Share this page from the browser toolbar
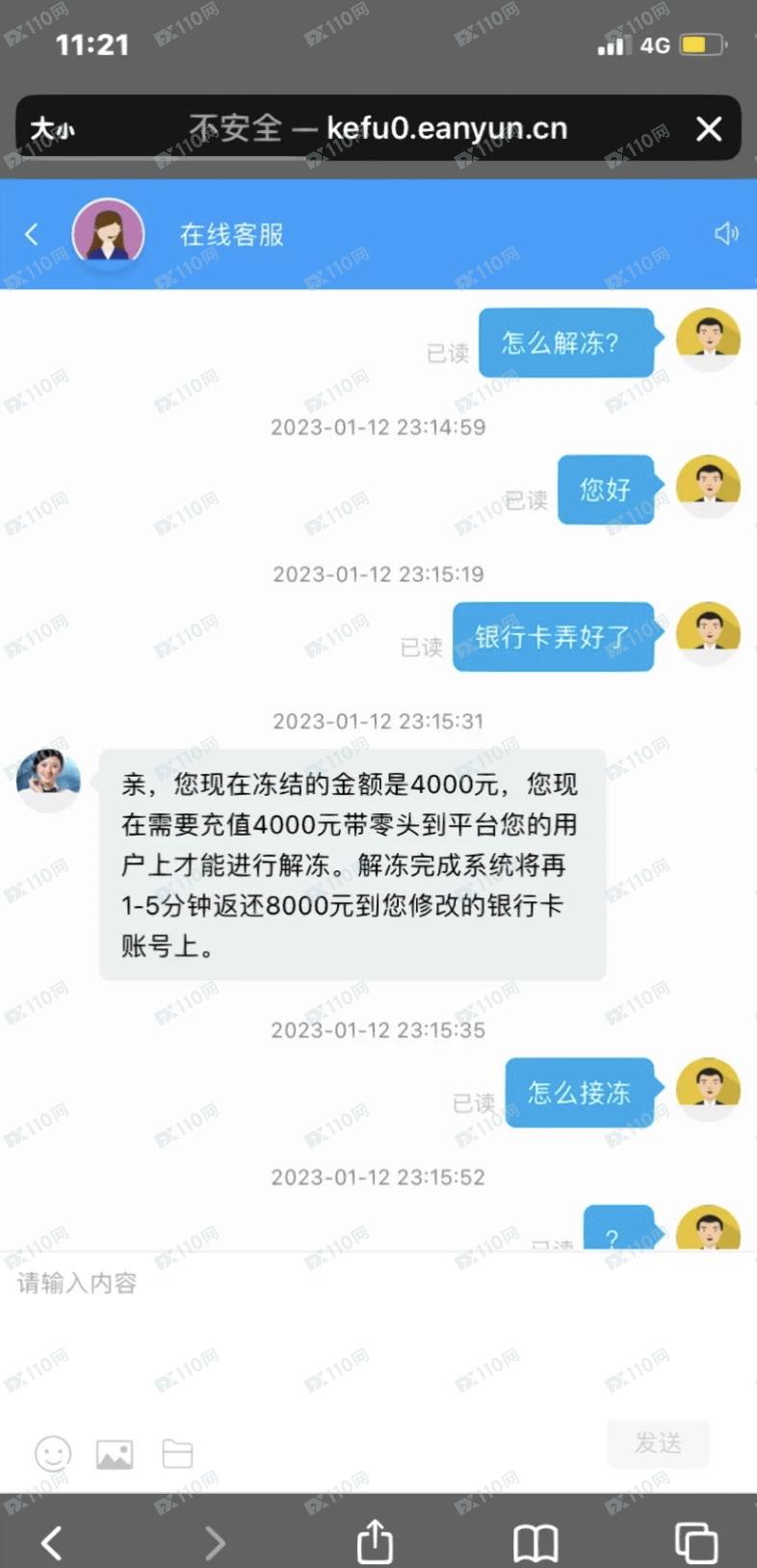Screen dimensions: 757x1568 pyautogui.click(x=375, y=1541)
